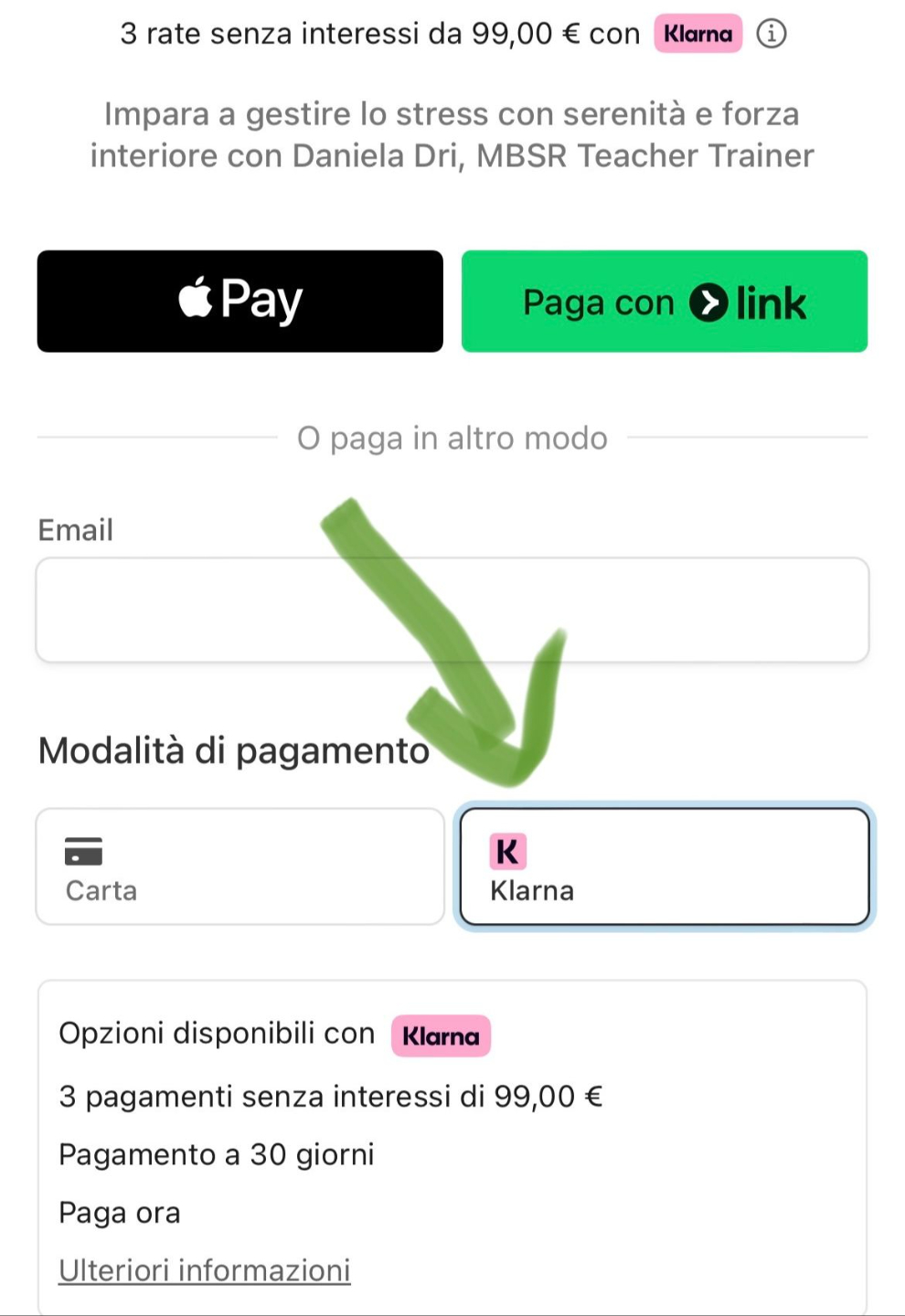Tap the Paga con link button
The image size is (905, 1316).
[x=665, y=302]
